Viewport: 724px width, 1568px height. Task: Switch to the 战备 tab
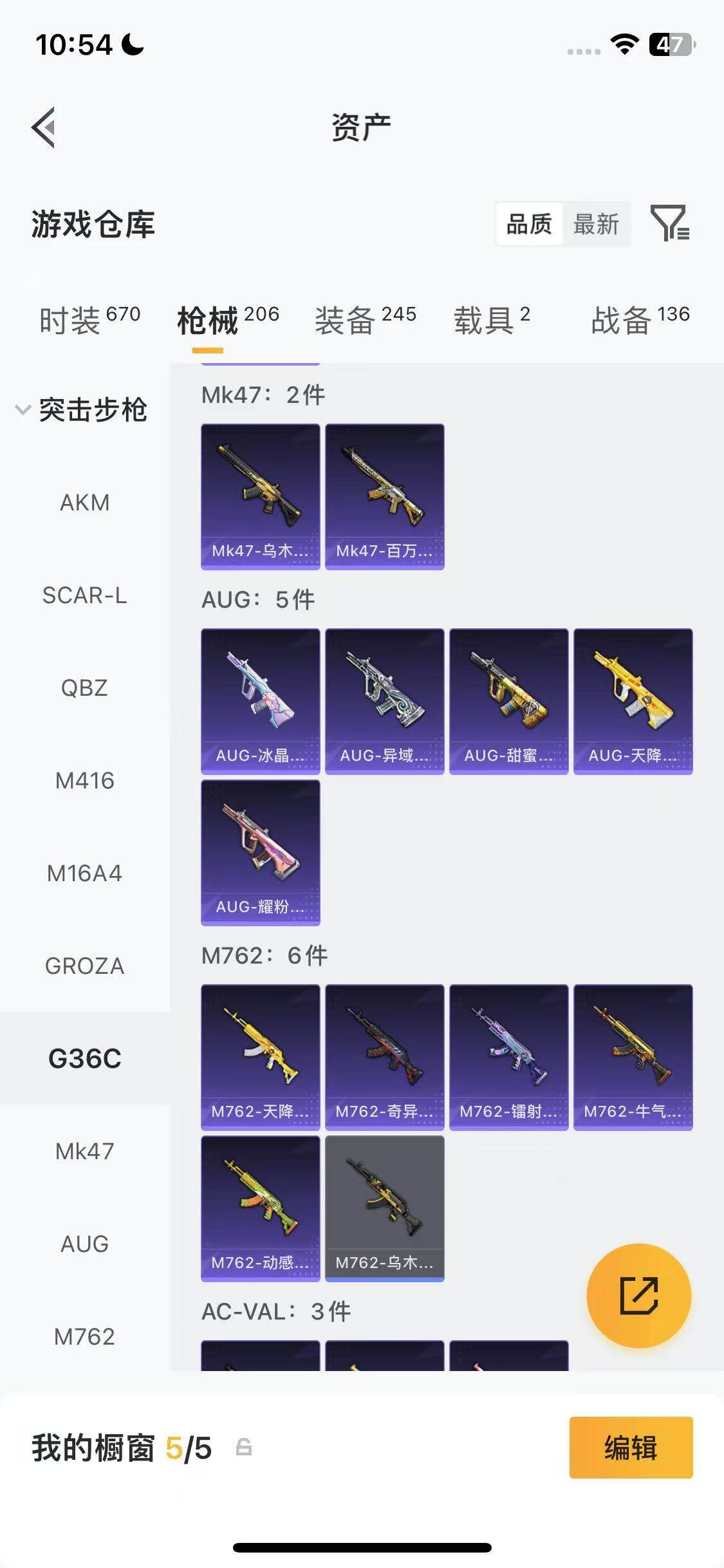640,319
